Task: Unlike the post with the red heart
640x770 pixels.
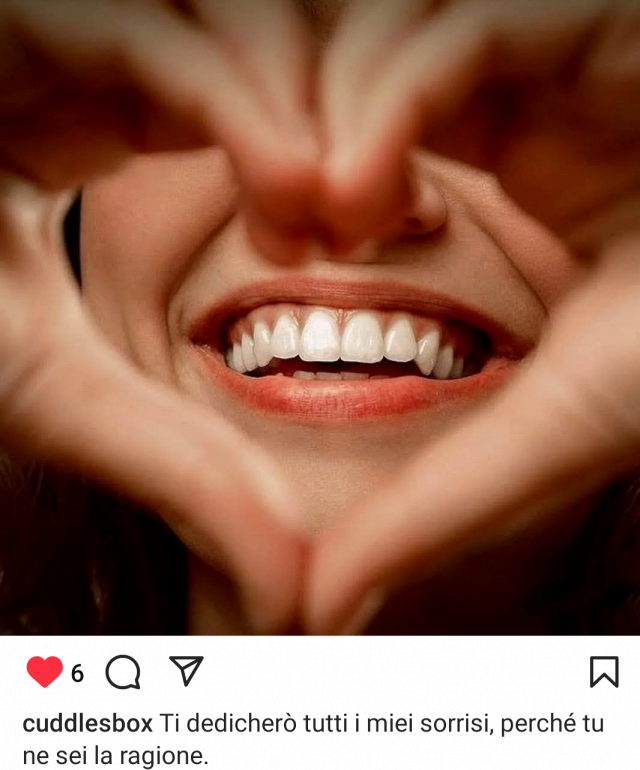Action: click(x=44, y=672)
